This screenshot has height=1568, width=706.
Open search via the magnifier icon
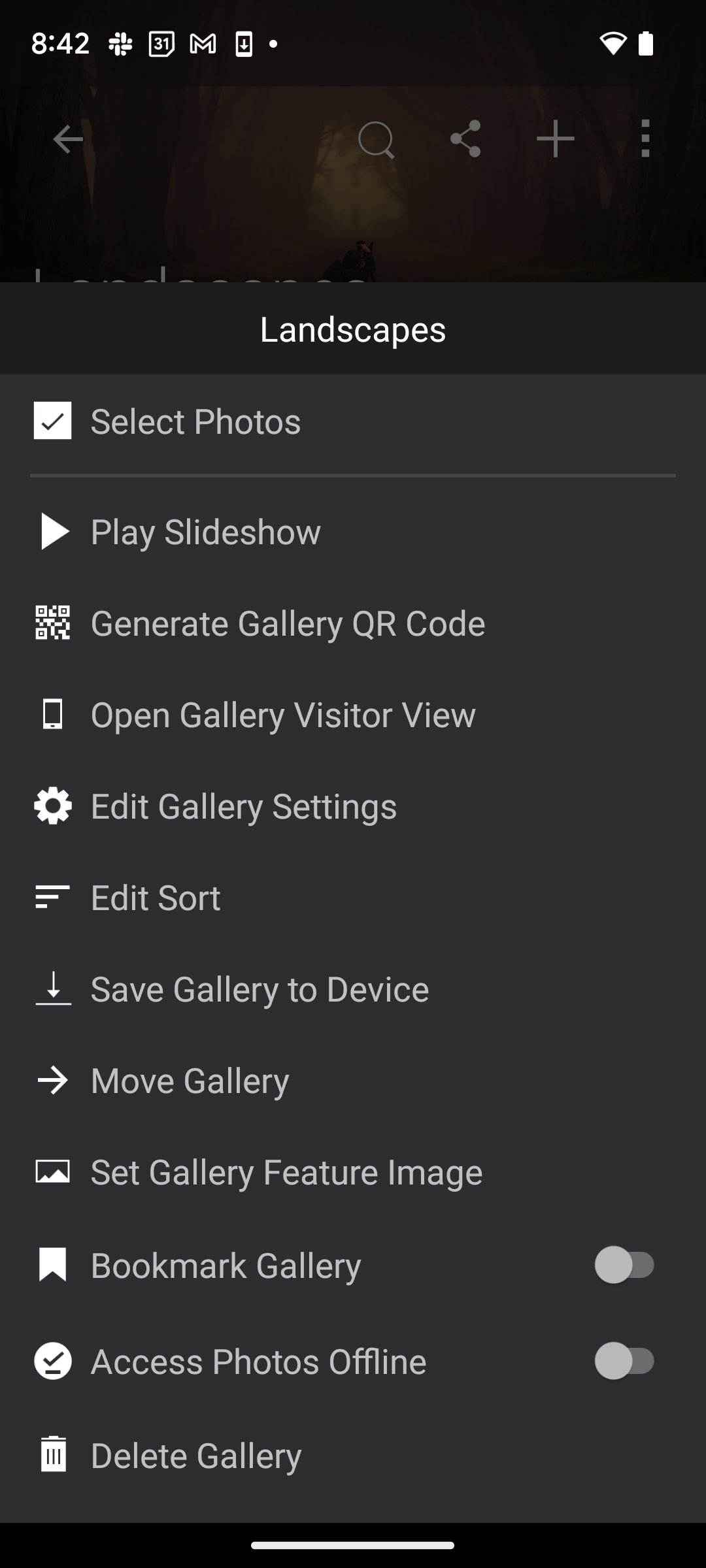coord(377,139)
